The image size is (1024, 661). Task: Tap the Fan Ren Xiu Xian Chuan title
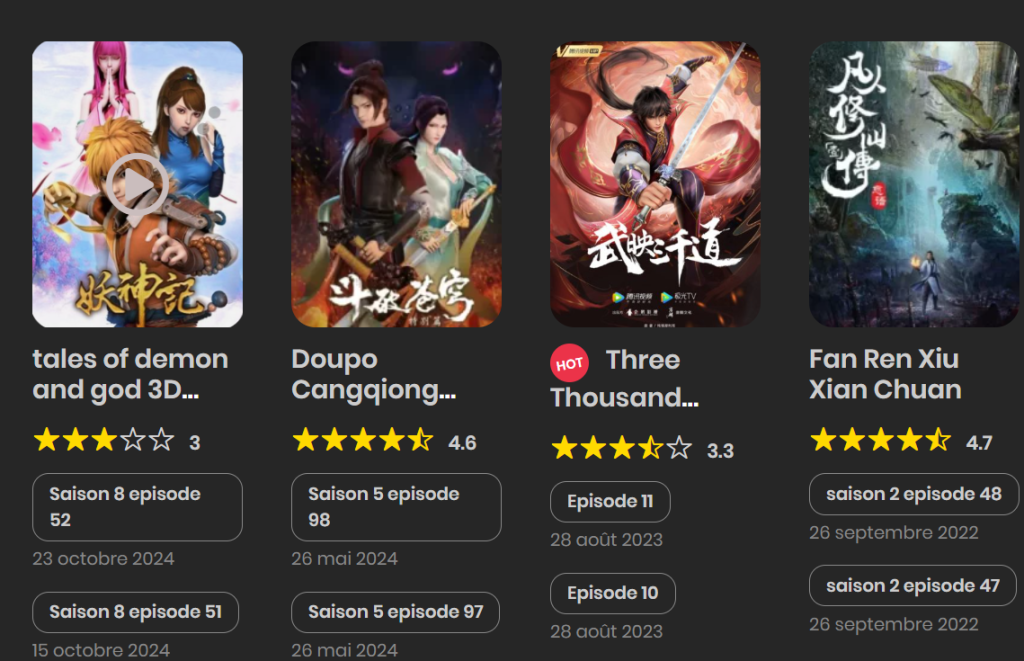[x=885, y=374]
